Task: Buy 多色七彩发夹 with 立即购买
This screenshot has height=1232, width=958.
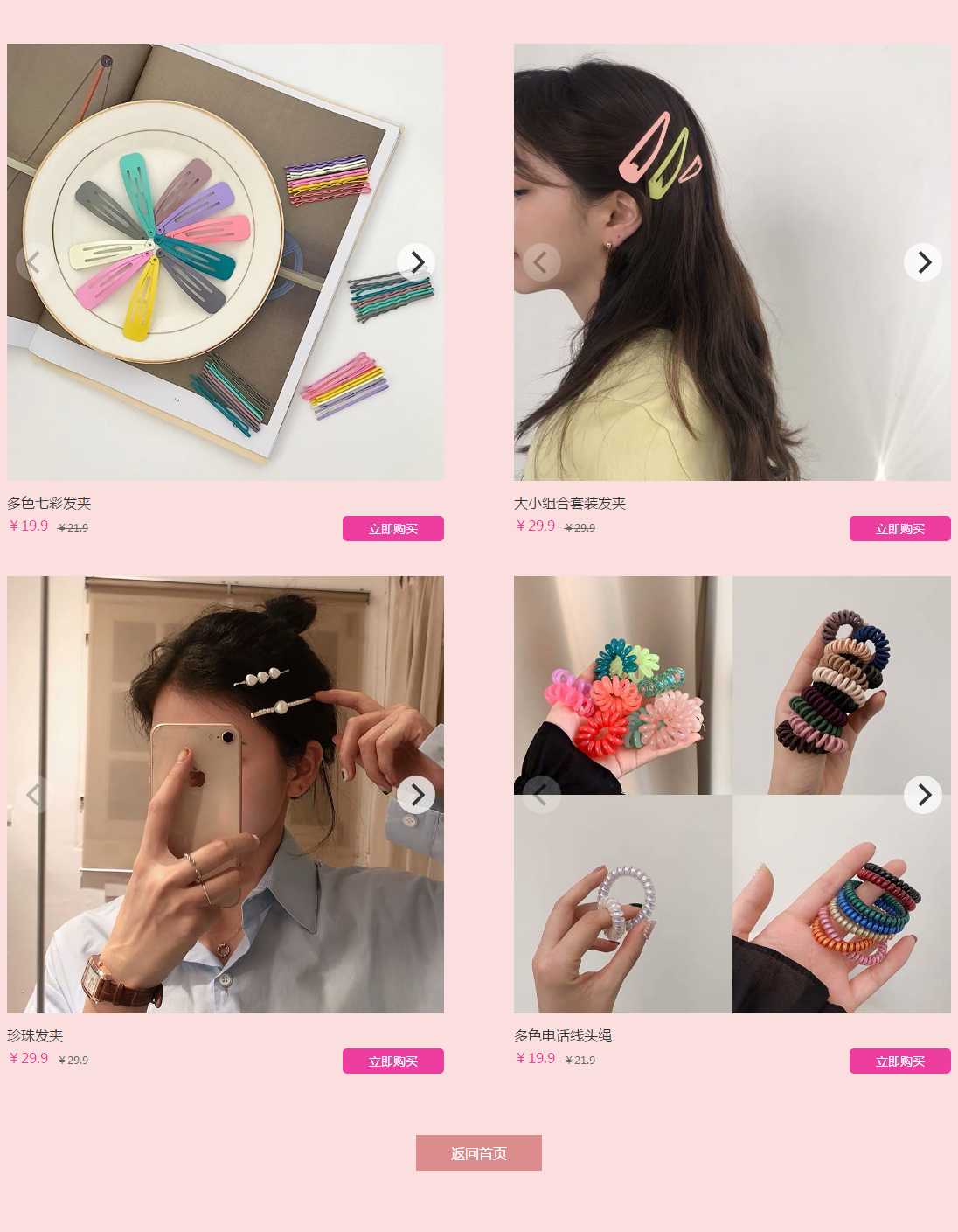Action: coord(392,529)
